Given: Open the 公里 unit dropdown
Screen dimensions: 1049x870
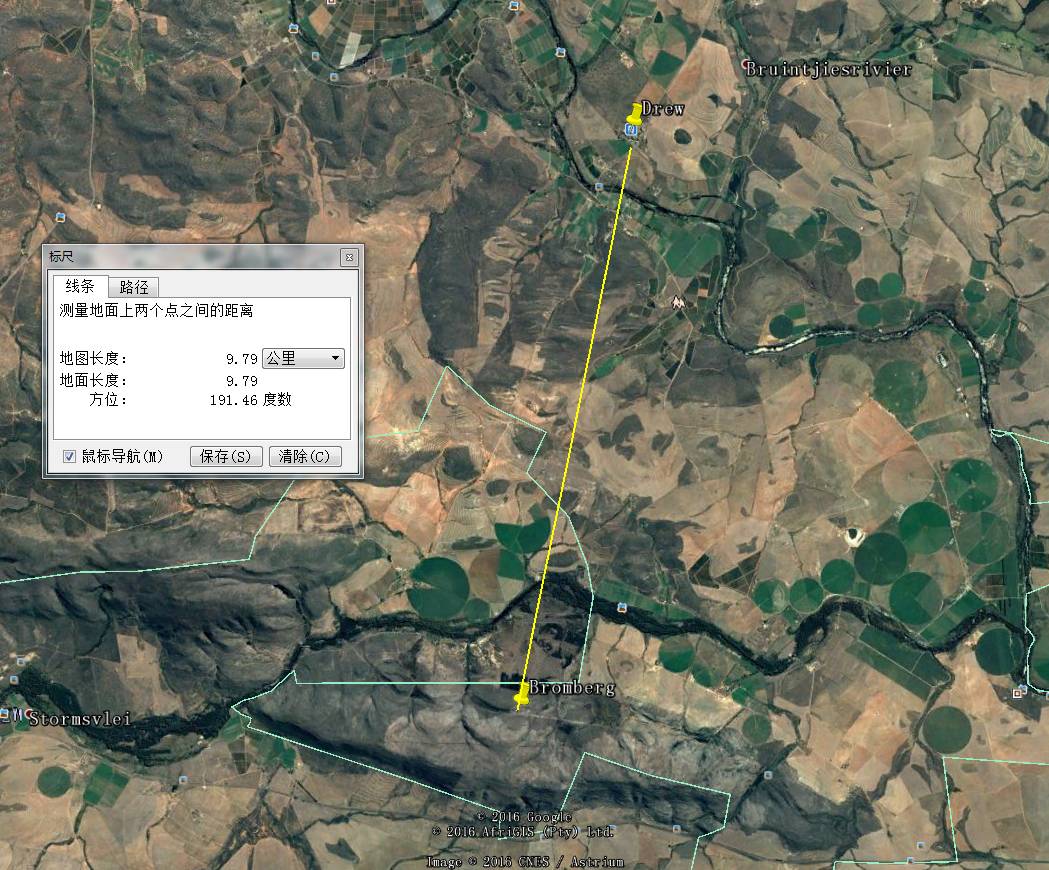Looking at the screenshot, I should tap(303, 358).
